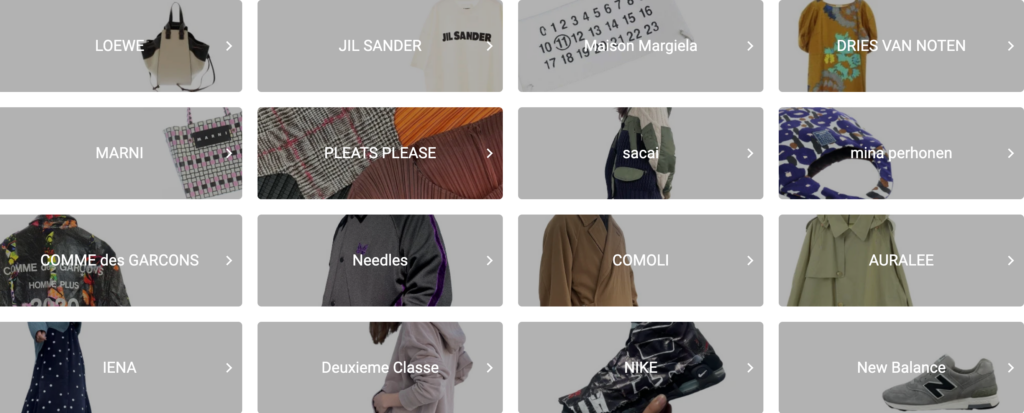The image size is (1024, 413).
Task: Open the COMOLI brand card
Action: tap(640, 260)
